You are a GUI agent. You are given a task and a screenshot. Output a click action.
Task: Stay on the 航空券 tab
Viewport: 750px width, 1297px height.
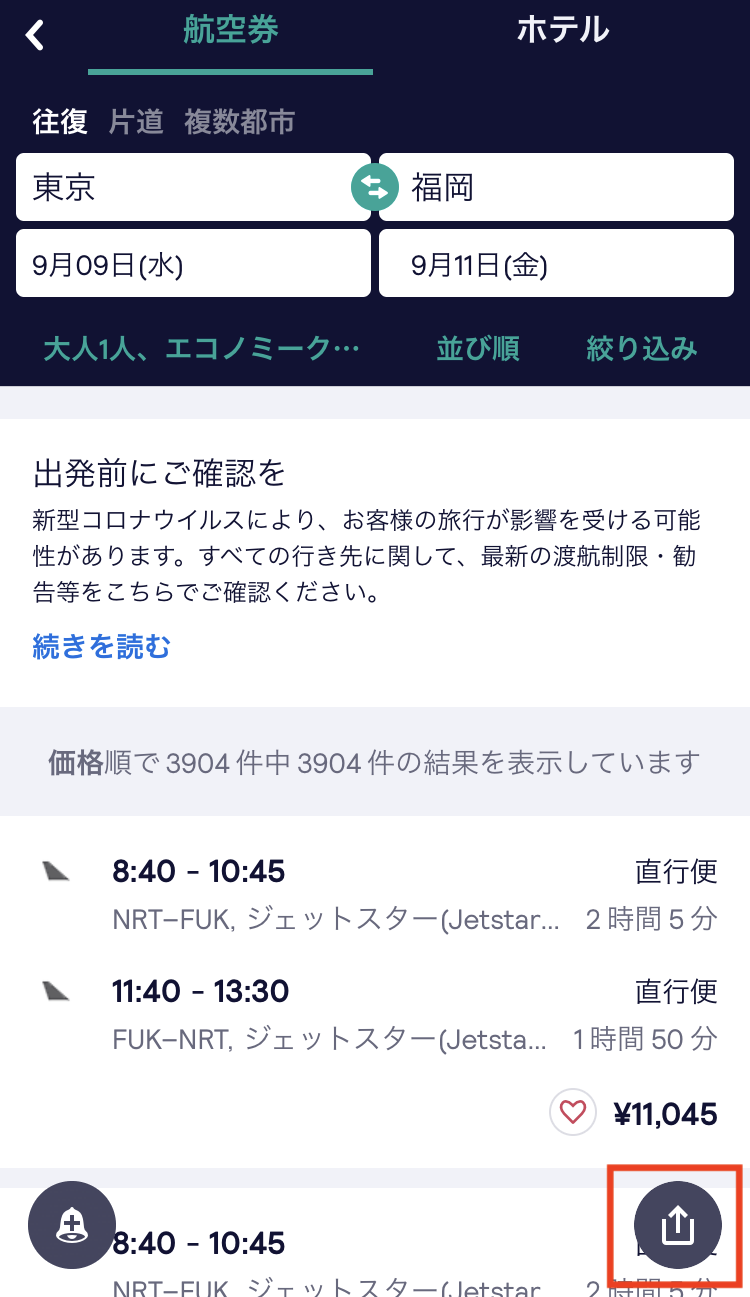[230, 30]
